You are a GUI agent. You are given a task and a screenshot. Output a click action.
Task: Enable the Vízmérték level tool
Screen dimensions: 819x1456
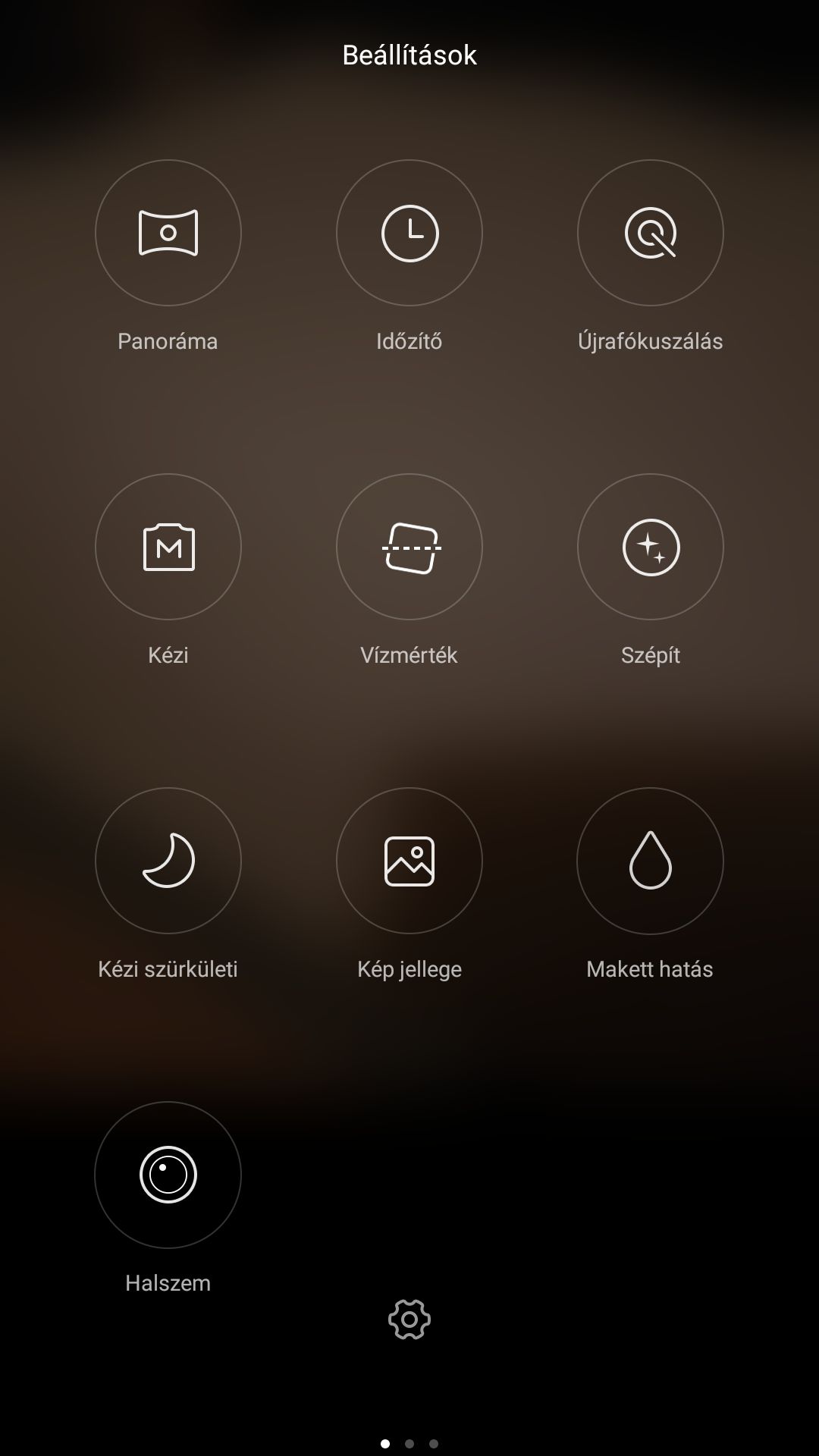(x=409, y=547)
